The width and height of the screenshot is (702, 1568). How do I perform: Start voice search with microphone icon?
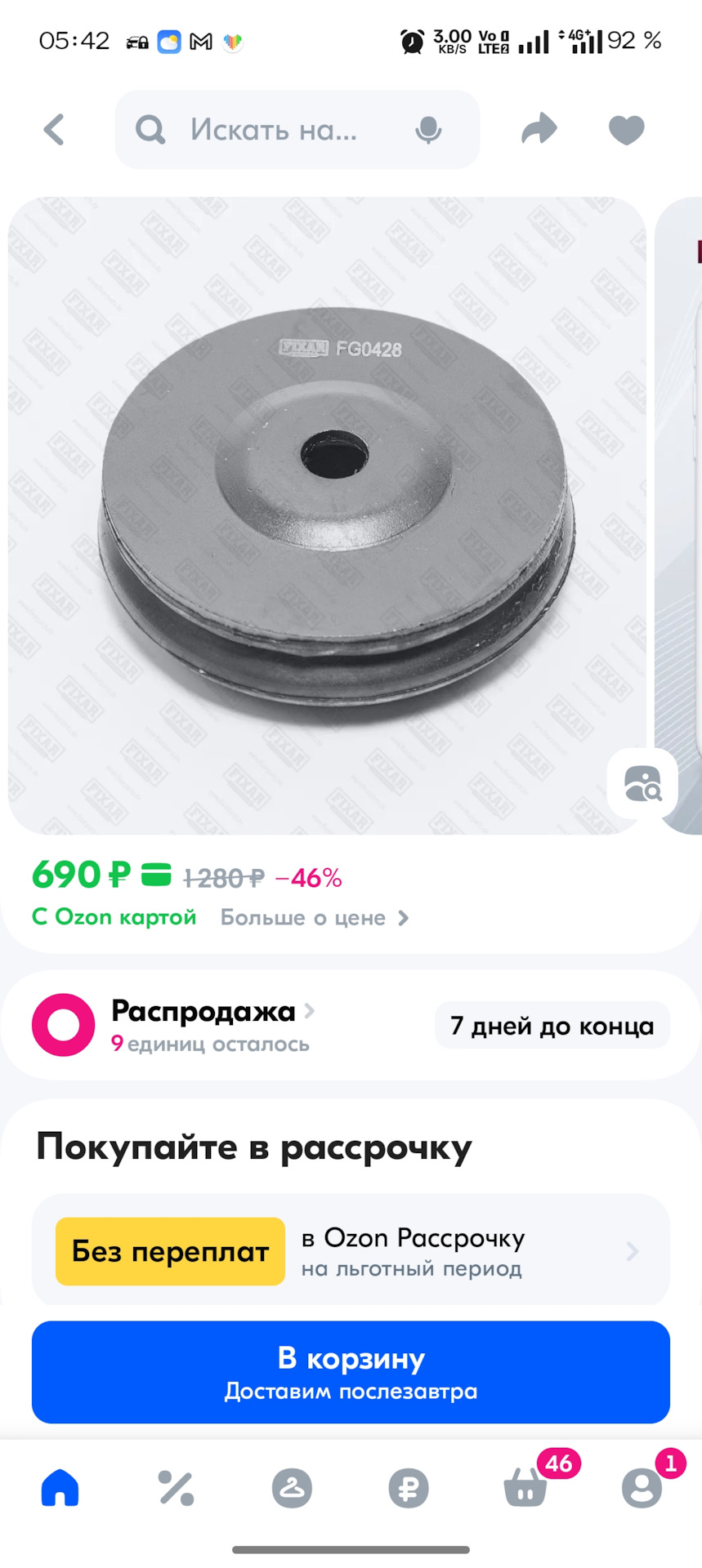(427, 130)
